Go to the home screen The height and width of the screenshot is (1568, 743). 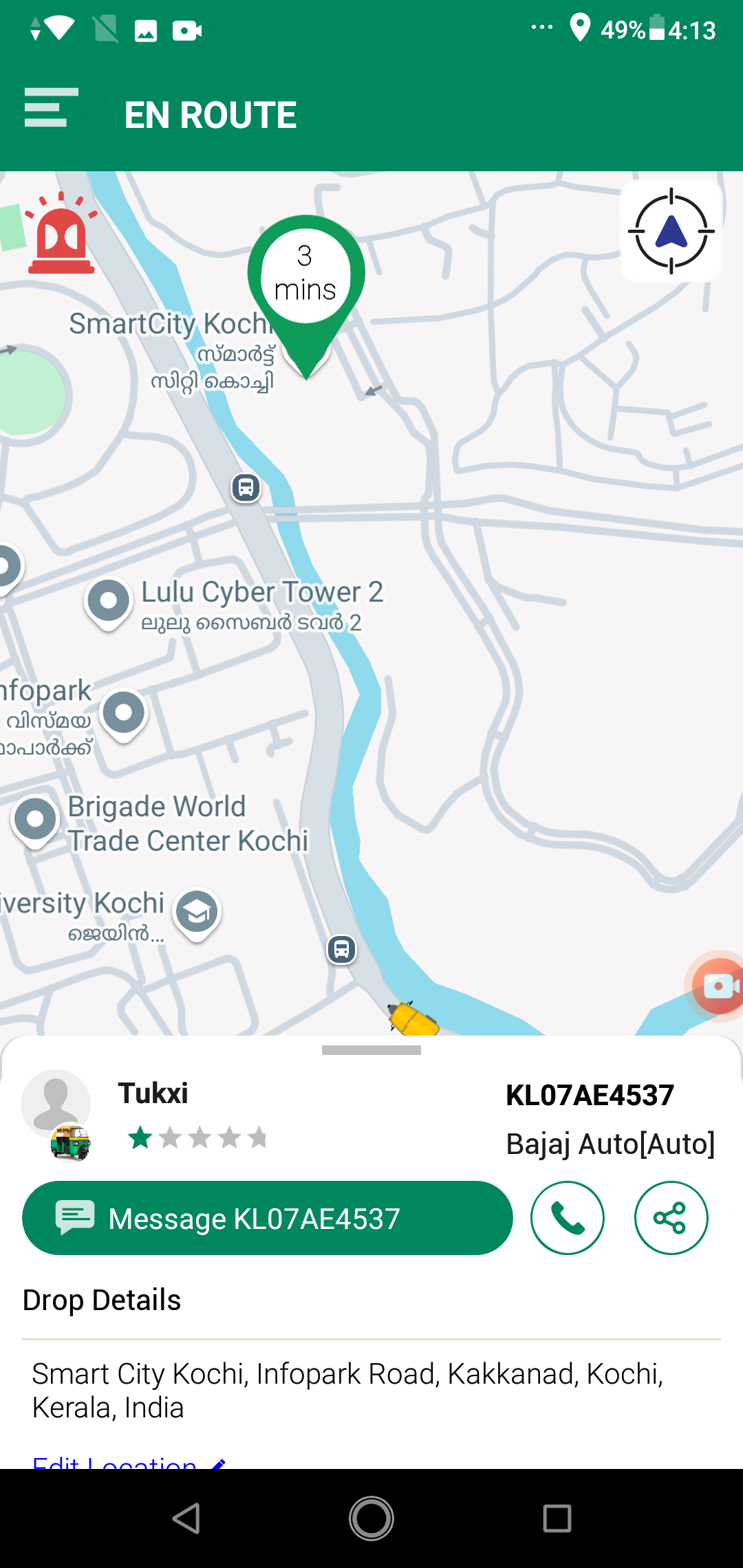pyautogui.click(x=371, y=1518)
